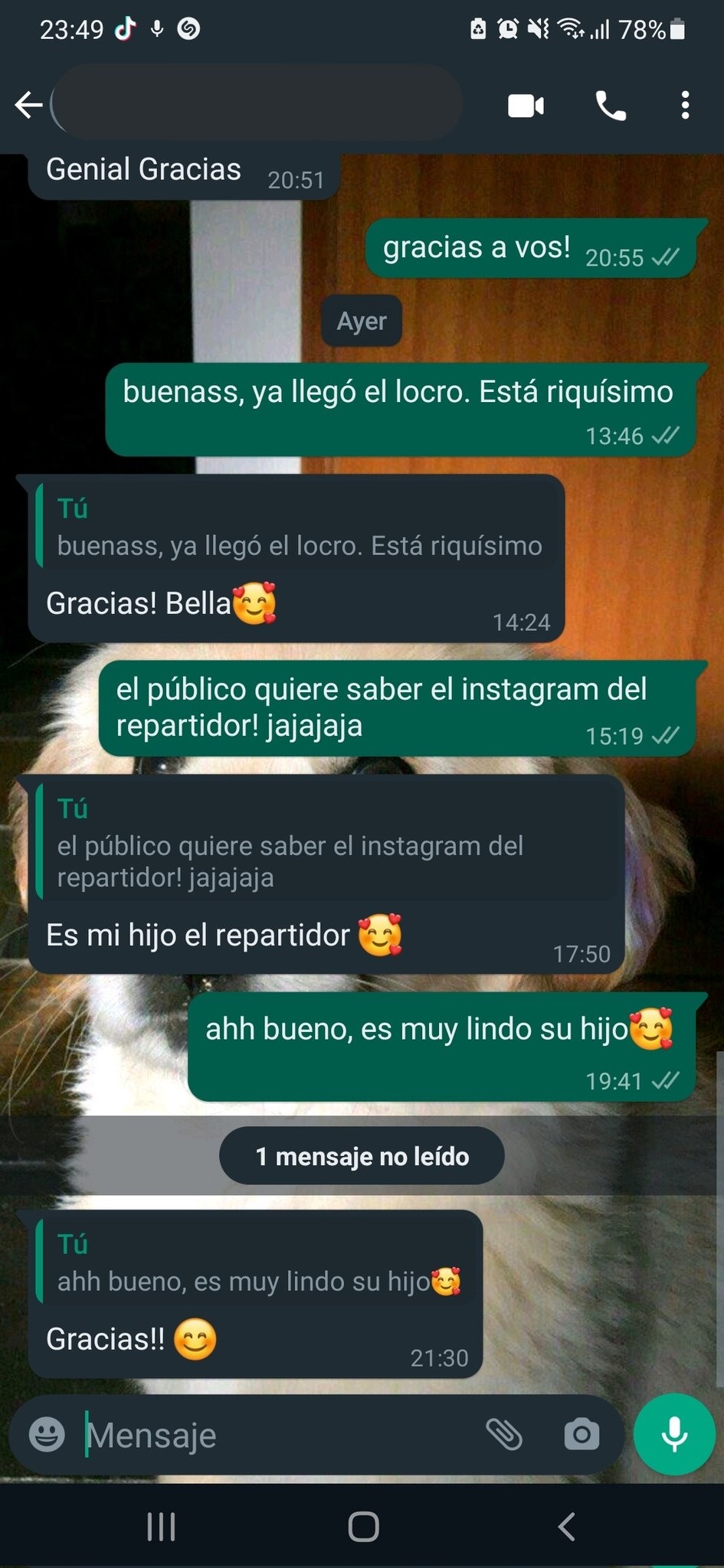Start a video call

(x=526, y=106)
